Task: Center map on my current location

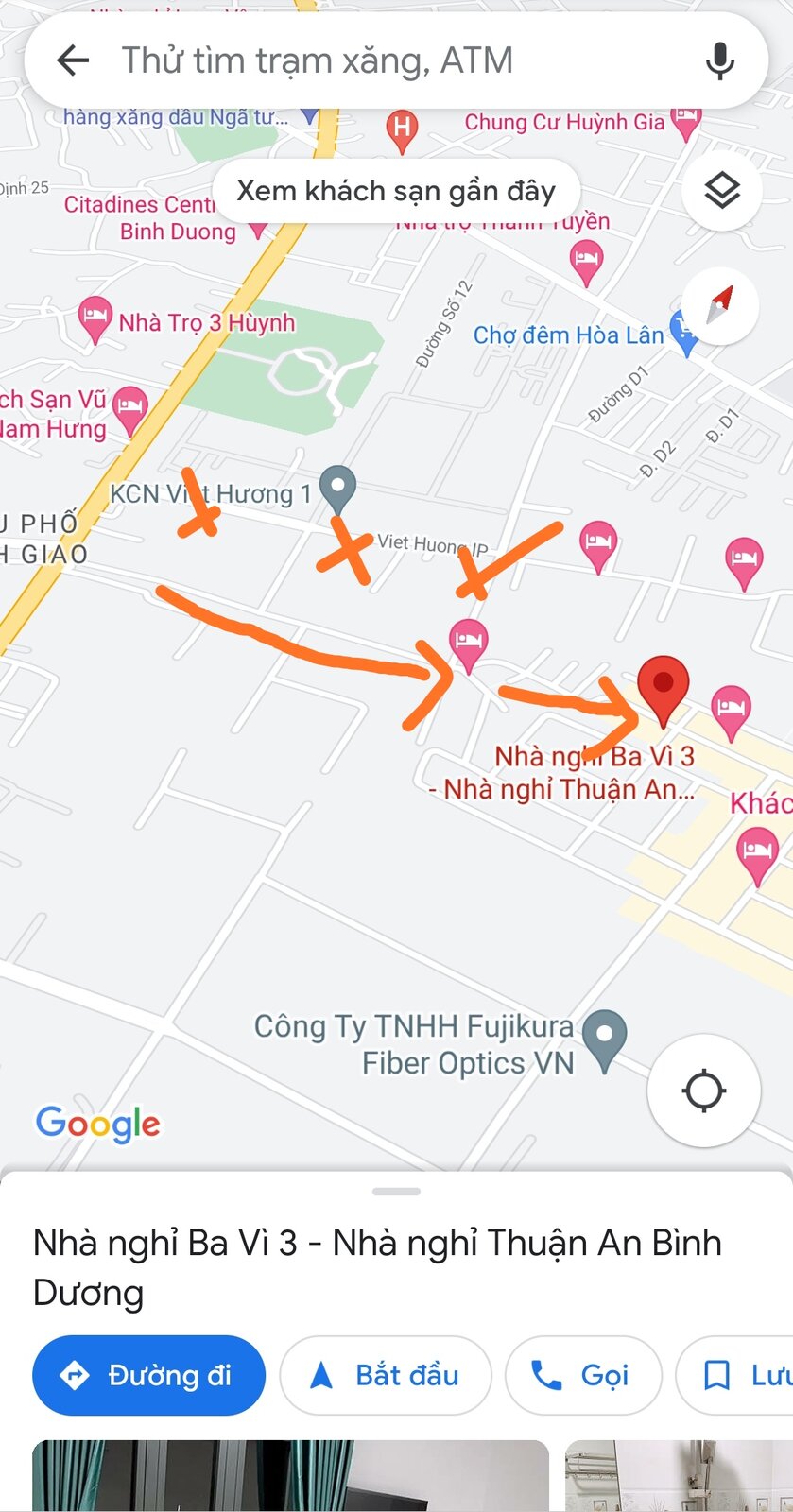Action: point(704,1091)
